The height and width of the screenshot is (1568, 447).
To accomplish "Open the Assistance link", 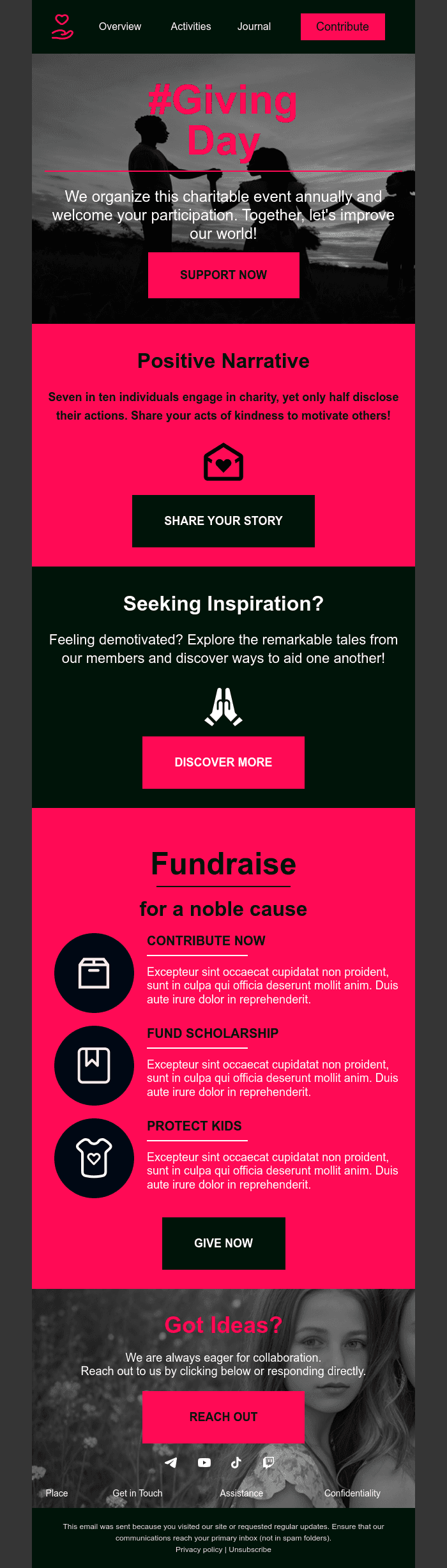I will (241, 1493).
